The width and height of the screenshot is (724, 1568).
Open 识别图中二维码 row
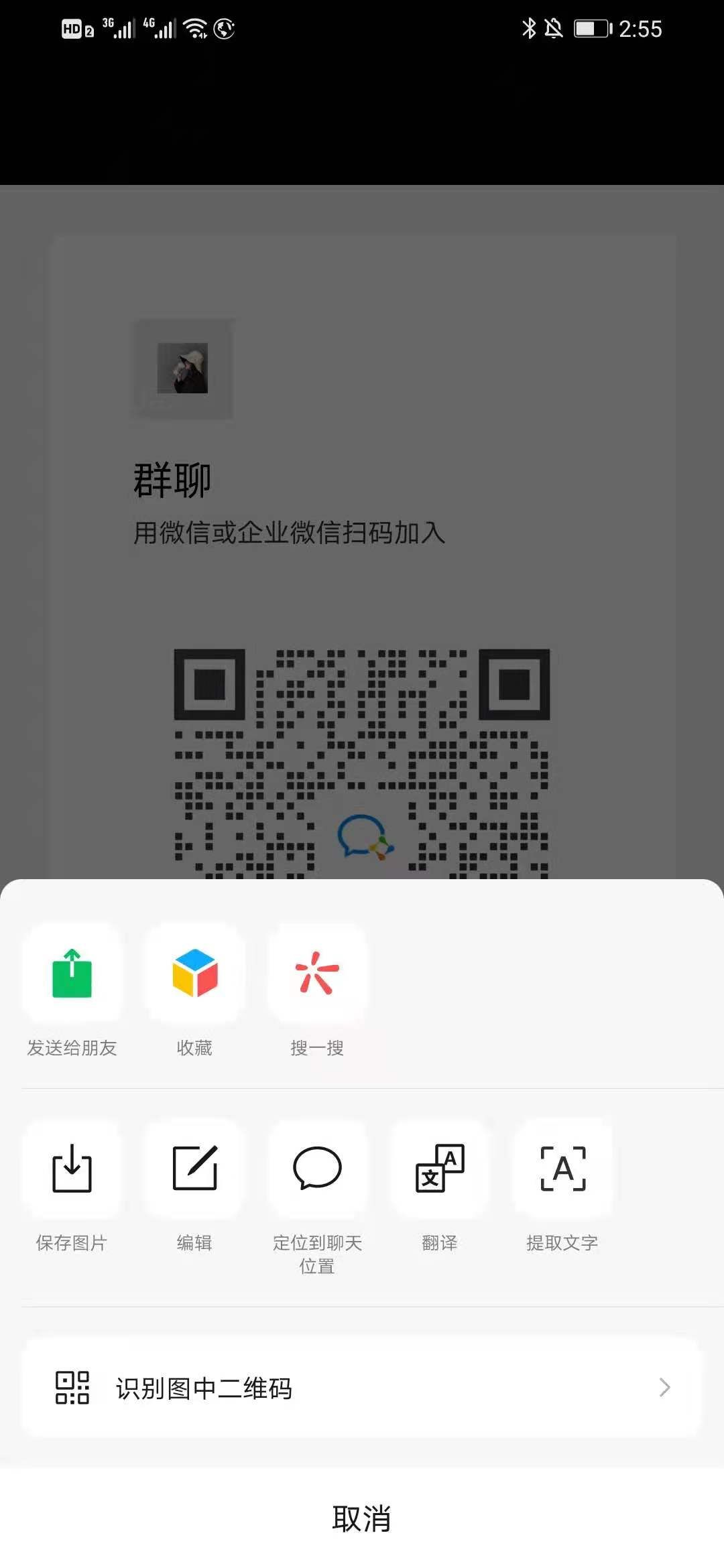coord(362,1388)
